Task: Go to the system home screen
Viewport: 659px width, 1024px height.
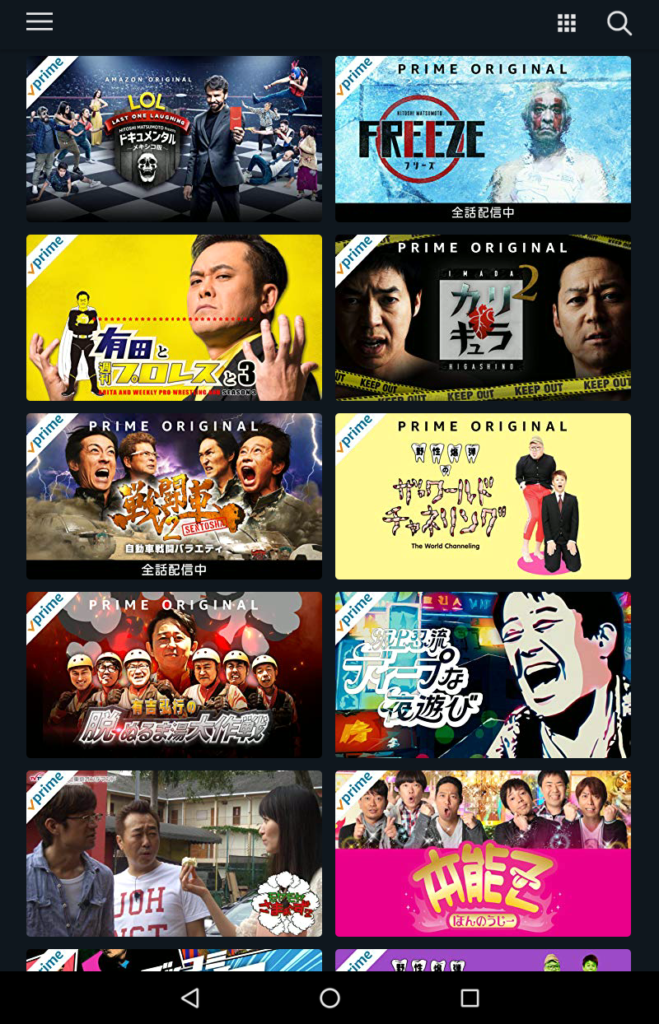Action: point(330,997)
